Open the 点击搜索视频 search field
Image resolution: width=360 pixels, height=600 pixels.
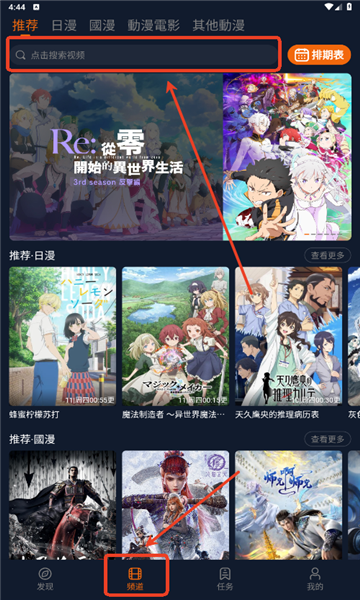tap(144, 55)
